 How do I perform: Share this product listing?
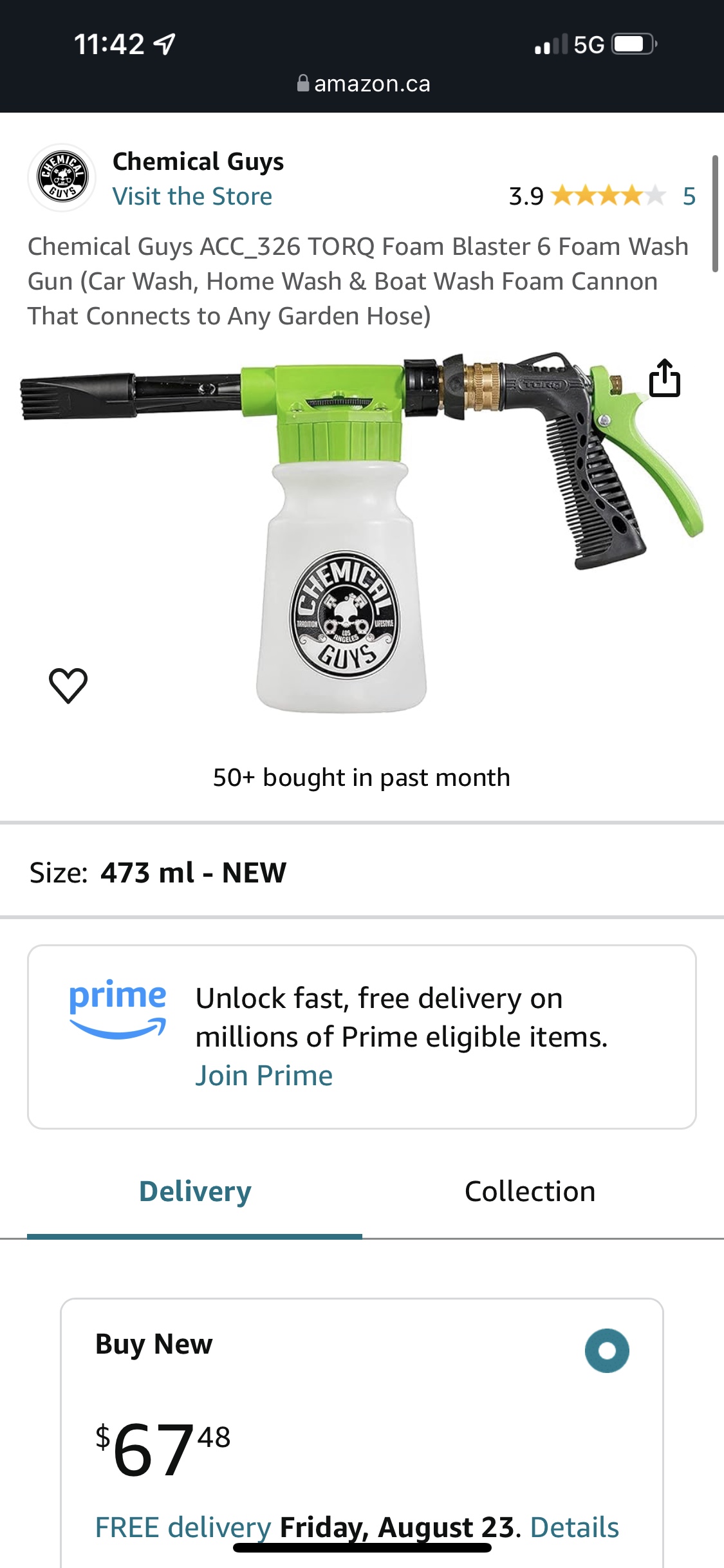[x=664, y=378]
